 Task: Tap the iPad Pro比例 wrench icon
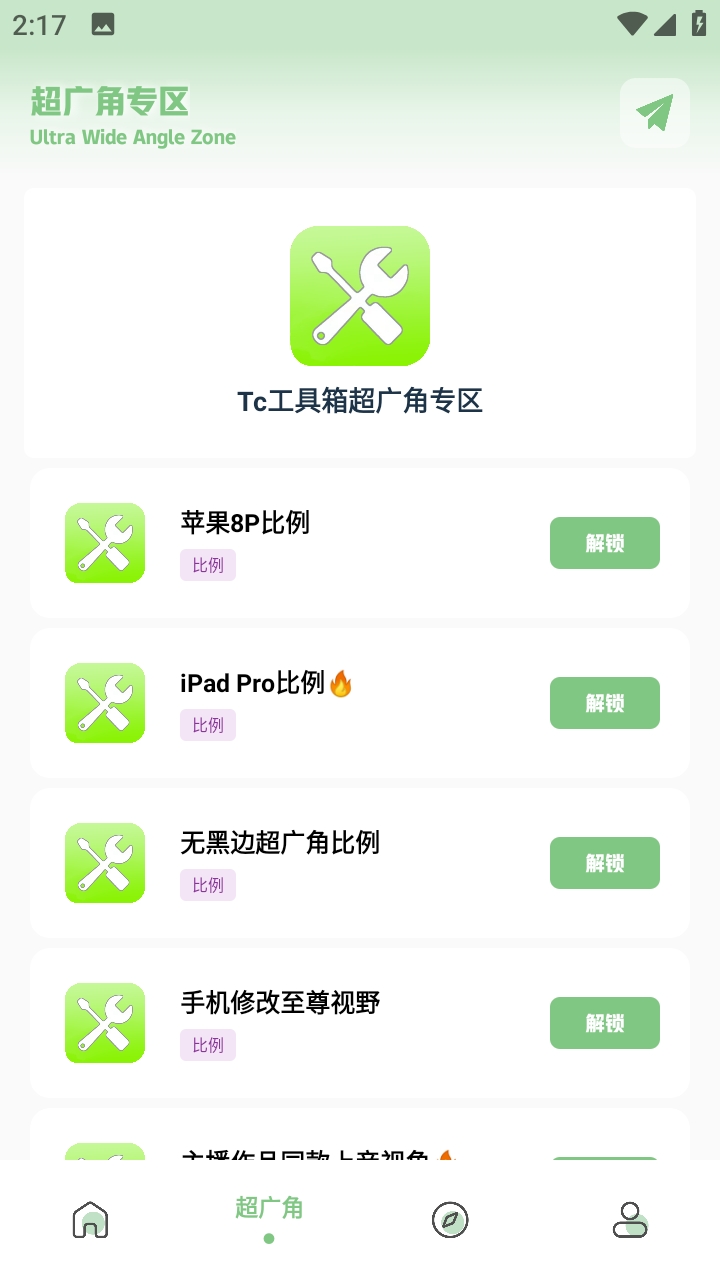click(104, 703)
